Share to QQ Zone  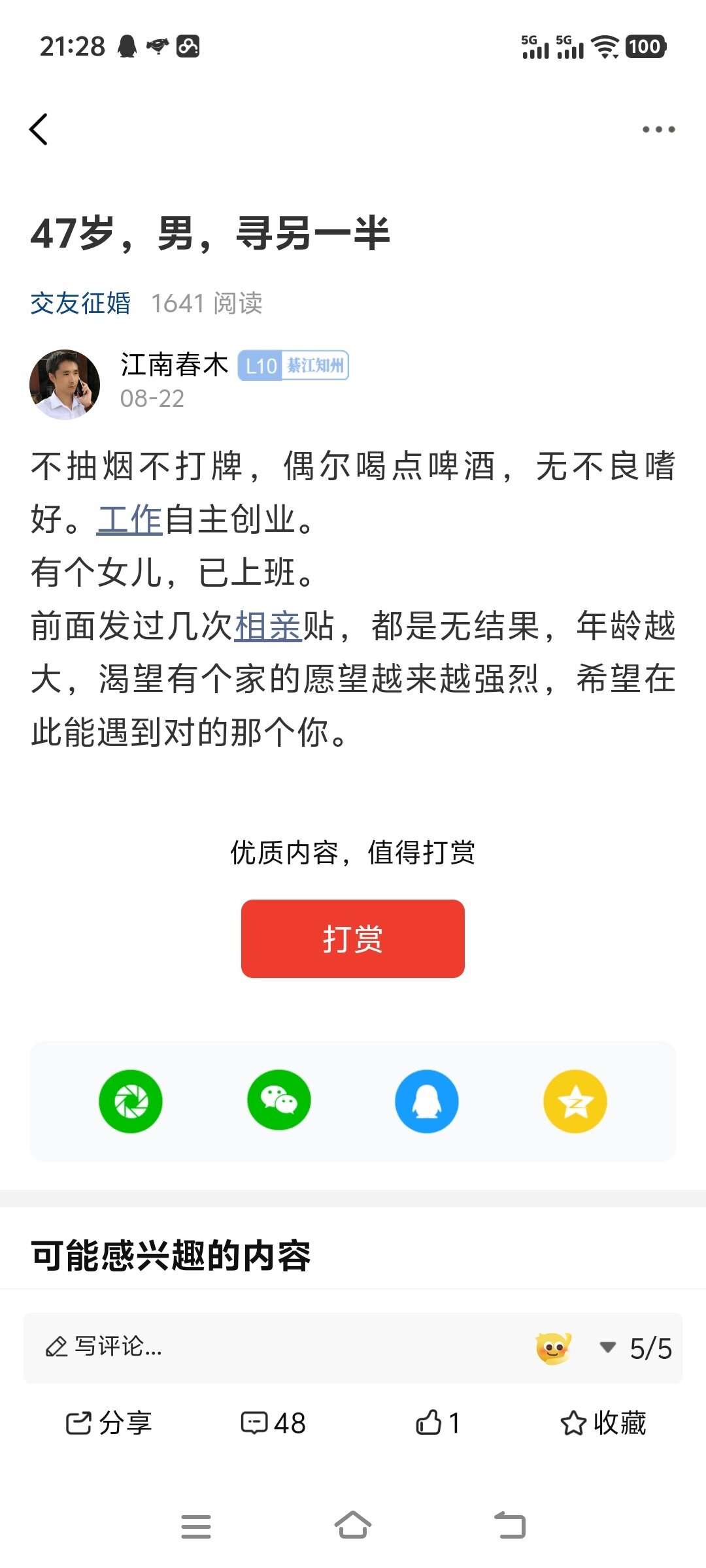point(575,1102)
